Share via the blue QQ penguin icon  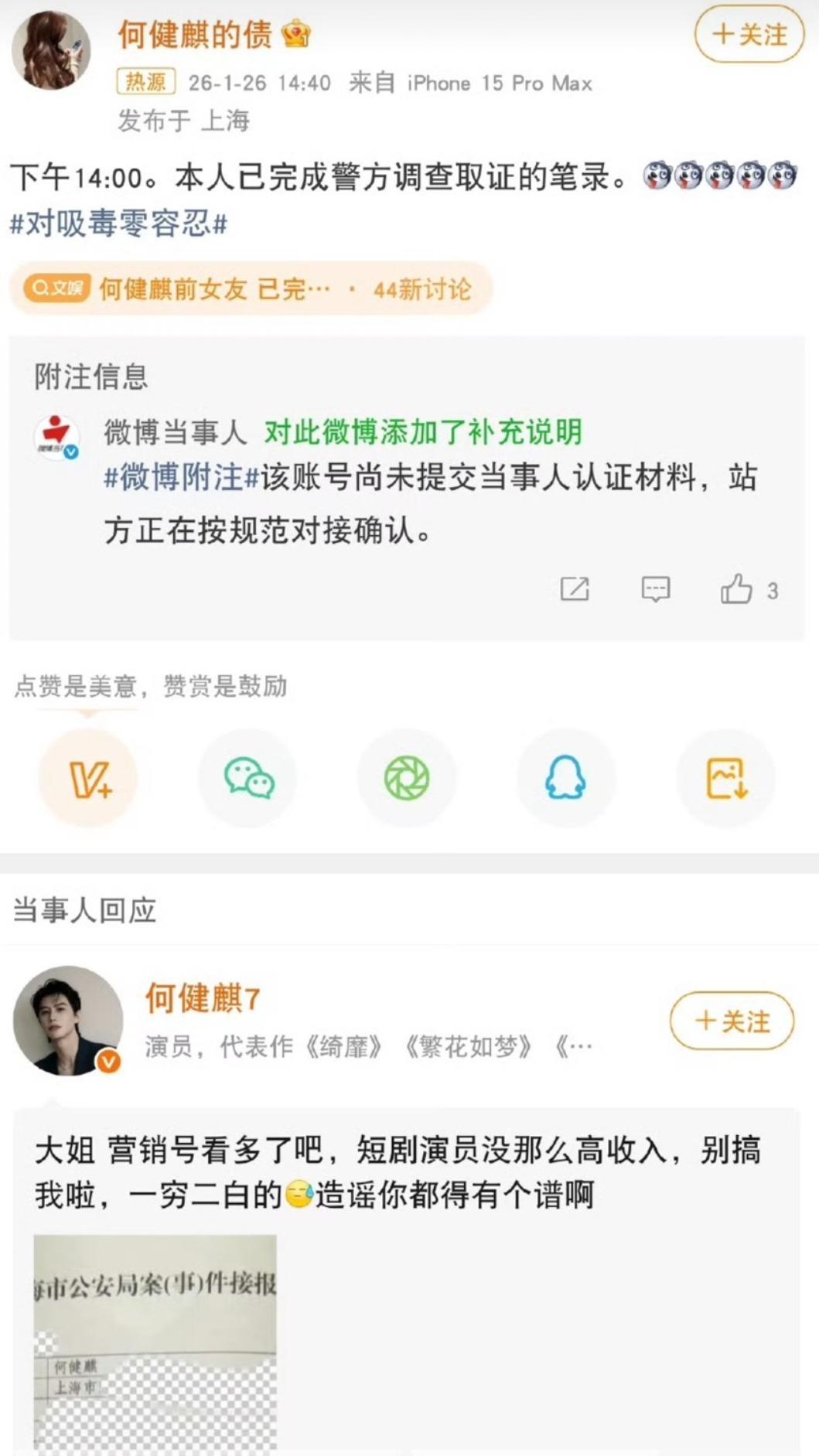click(567, 779)
